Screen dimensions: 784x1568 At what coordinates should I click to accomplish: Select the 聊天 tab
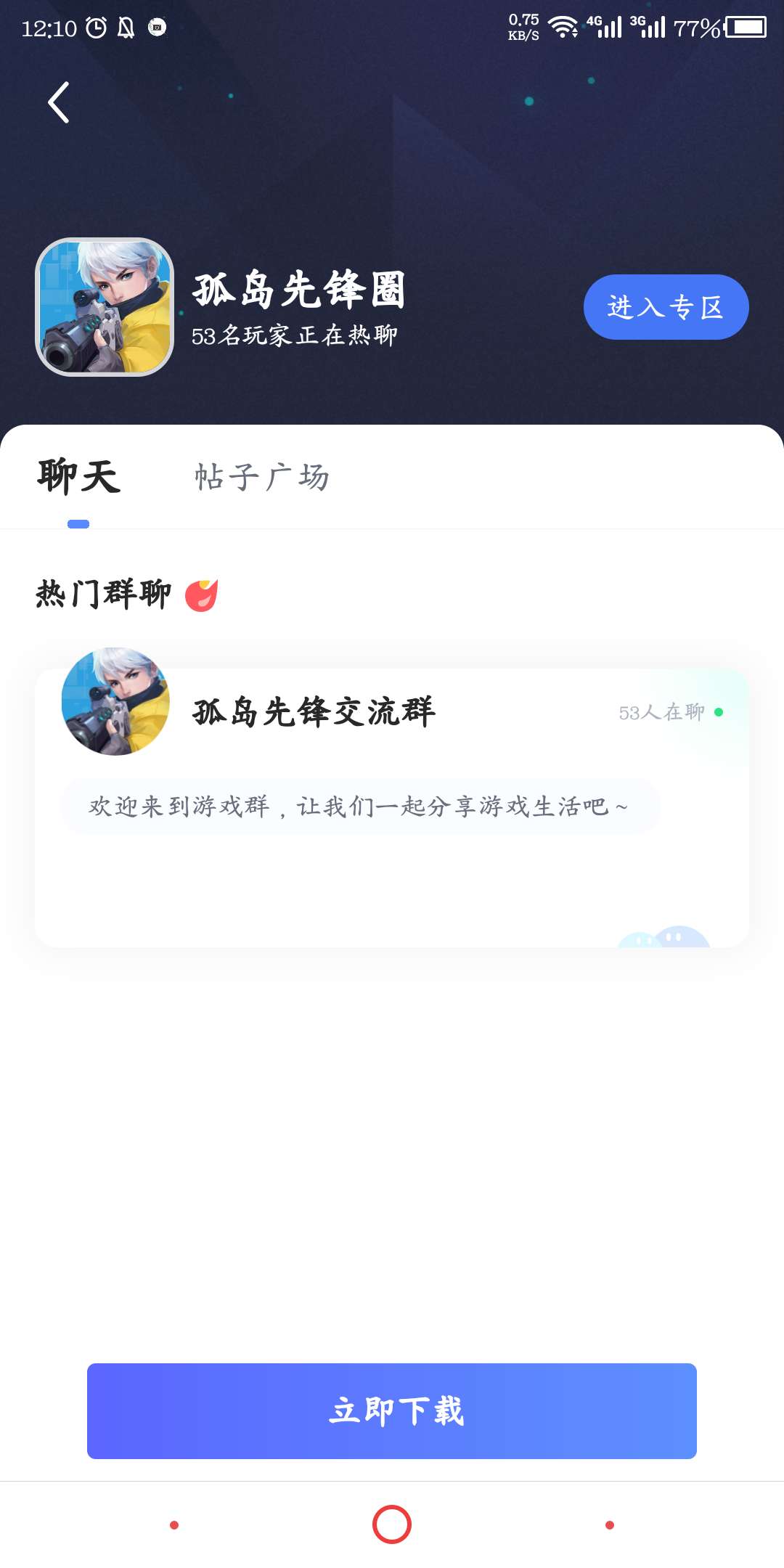[x=78, y=478]
